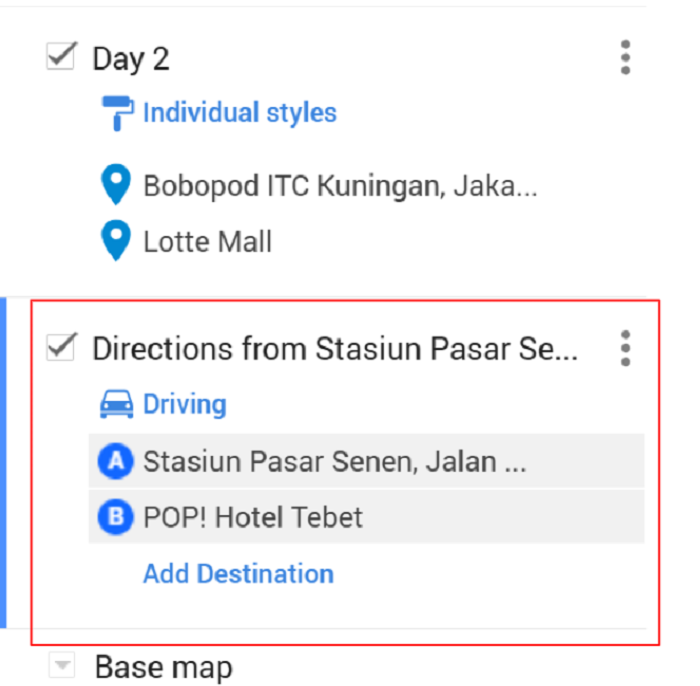Tap Add Destination link
The image size is (700, 686).
[x=238, y=574]
